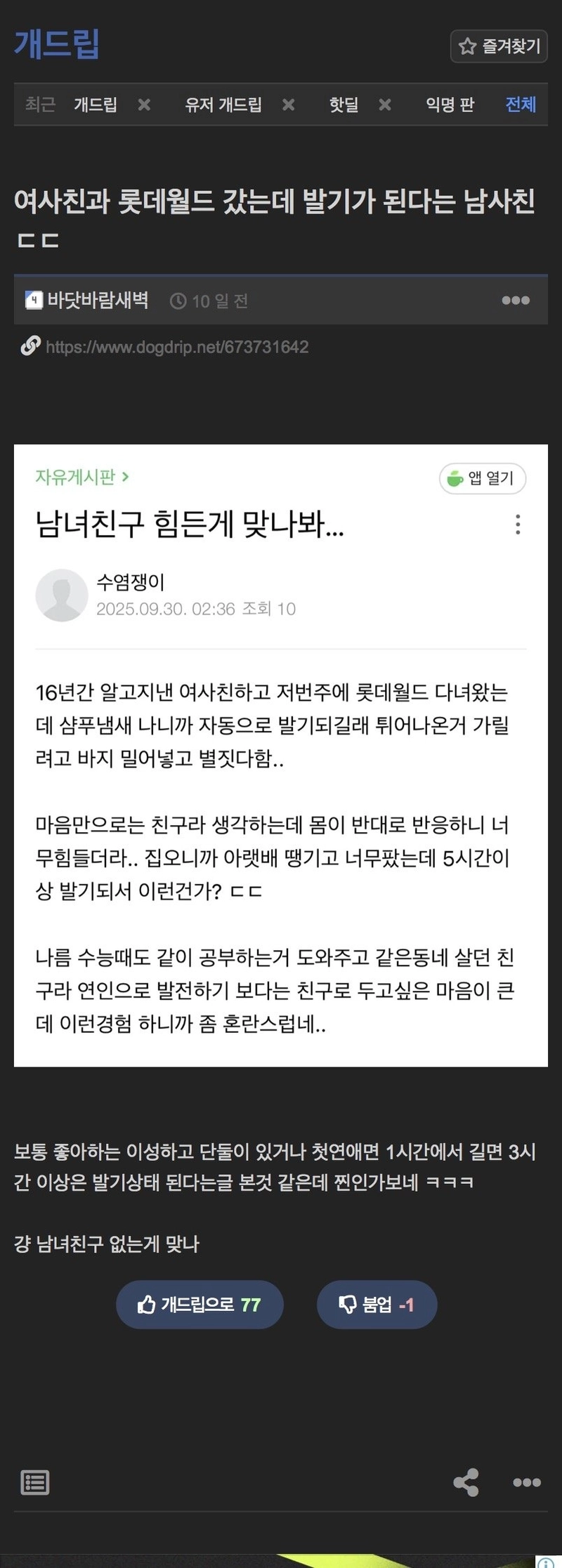Open the 핫딜 tab

[x=342, y=104]
